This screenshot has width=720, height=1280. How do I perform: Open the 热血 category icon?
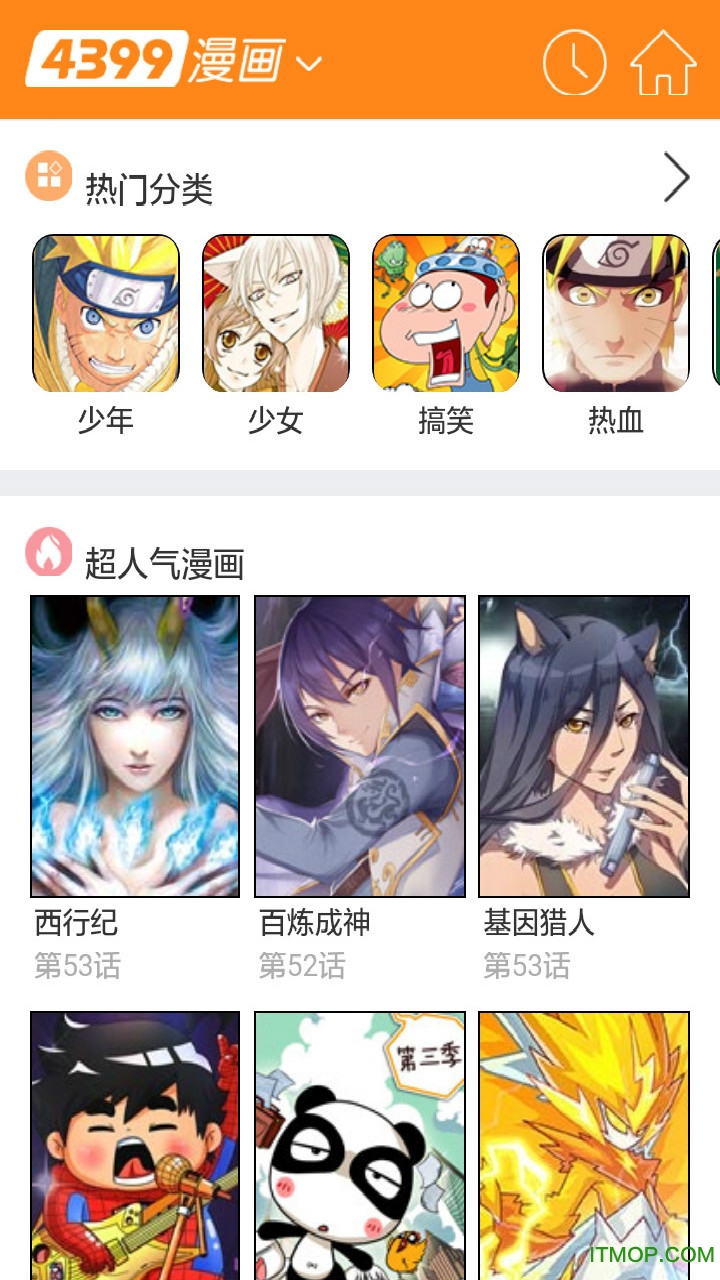tap(615, 312)
